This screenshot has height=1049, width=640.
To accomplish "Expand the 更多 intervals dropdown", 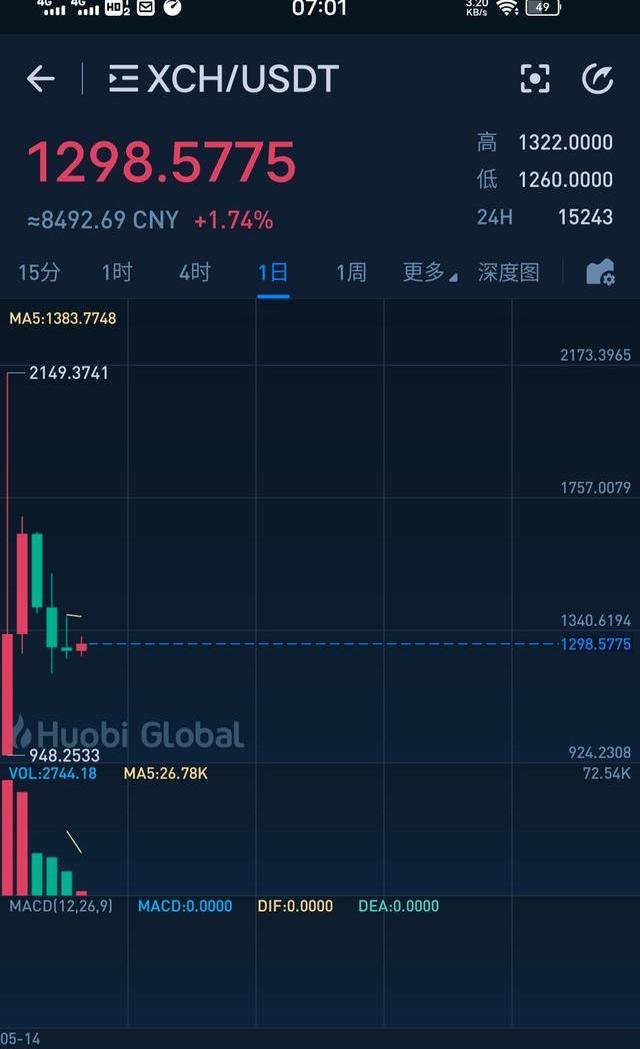I will point(430,272).
